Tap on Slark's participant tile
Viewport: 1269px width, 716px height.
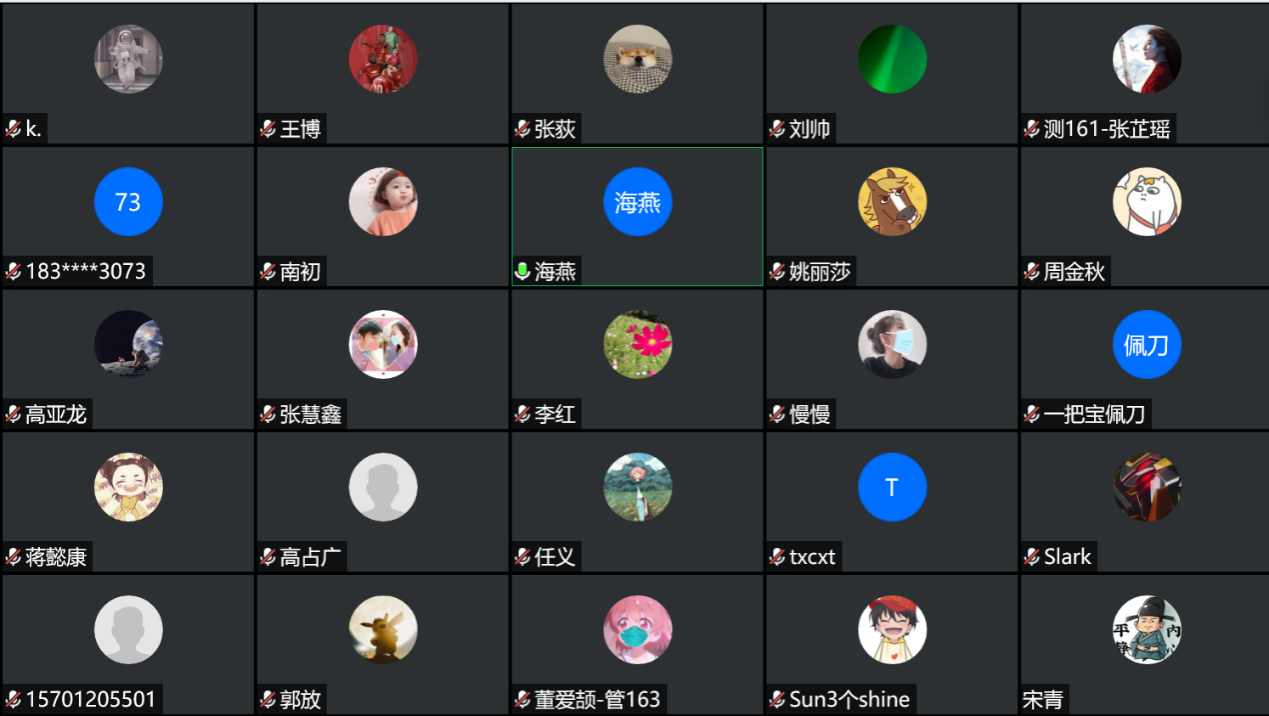1145,501
